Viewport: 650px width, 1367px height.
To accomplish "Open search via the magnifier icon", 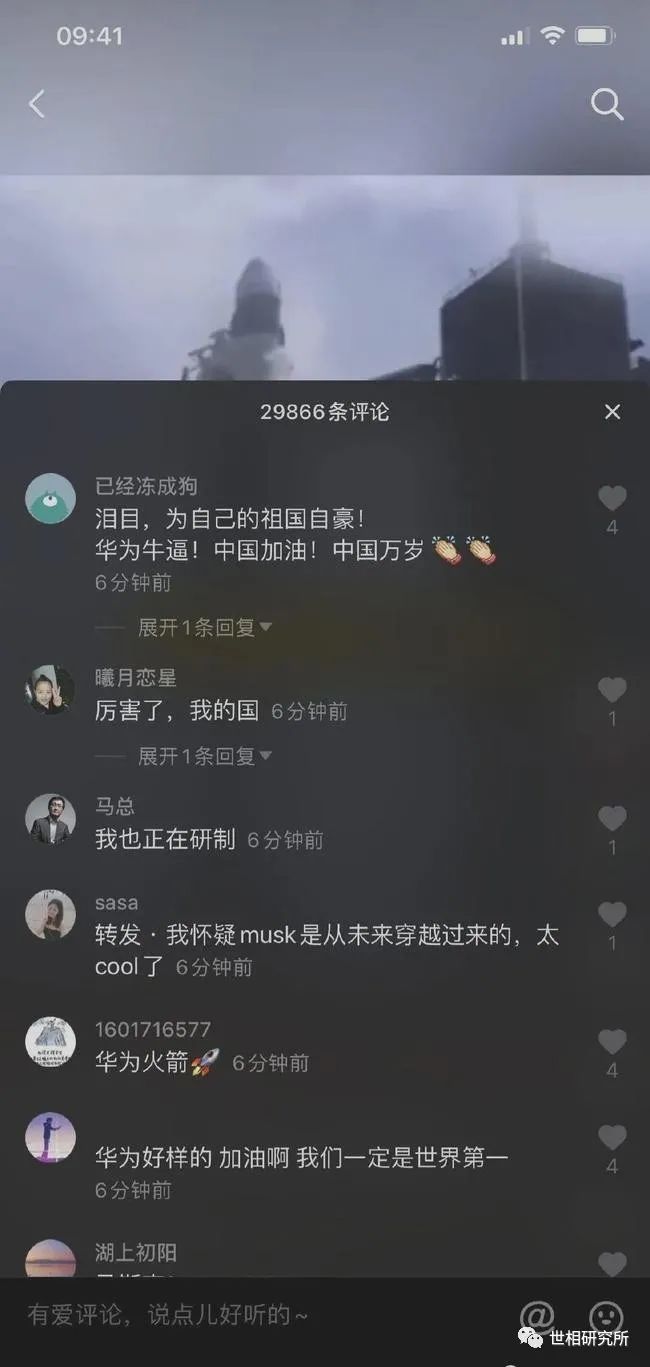I will click(606, 104).
